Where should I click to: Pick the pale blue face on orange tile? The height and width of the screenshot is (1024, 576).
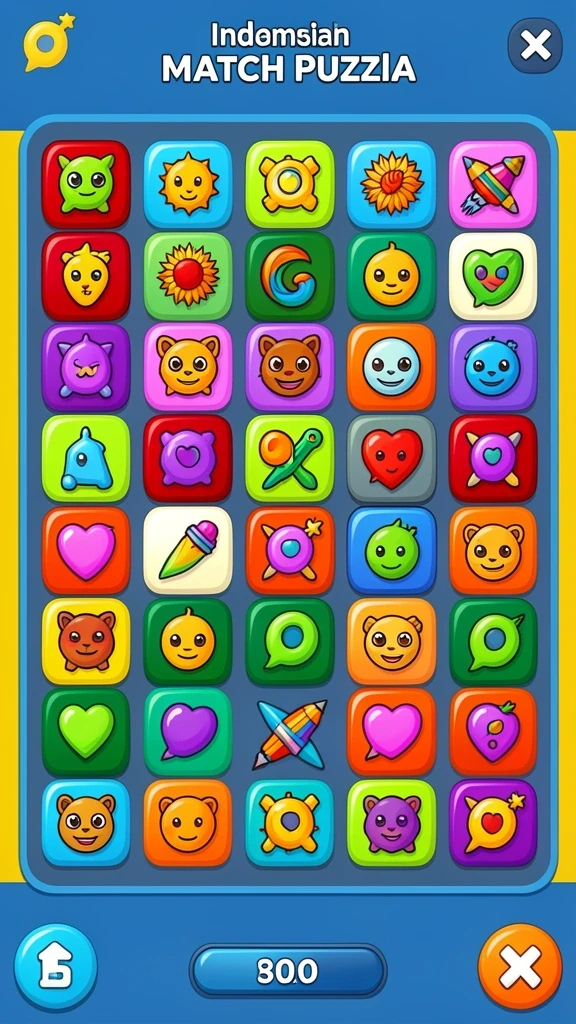click(391, 368)
